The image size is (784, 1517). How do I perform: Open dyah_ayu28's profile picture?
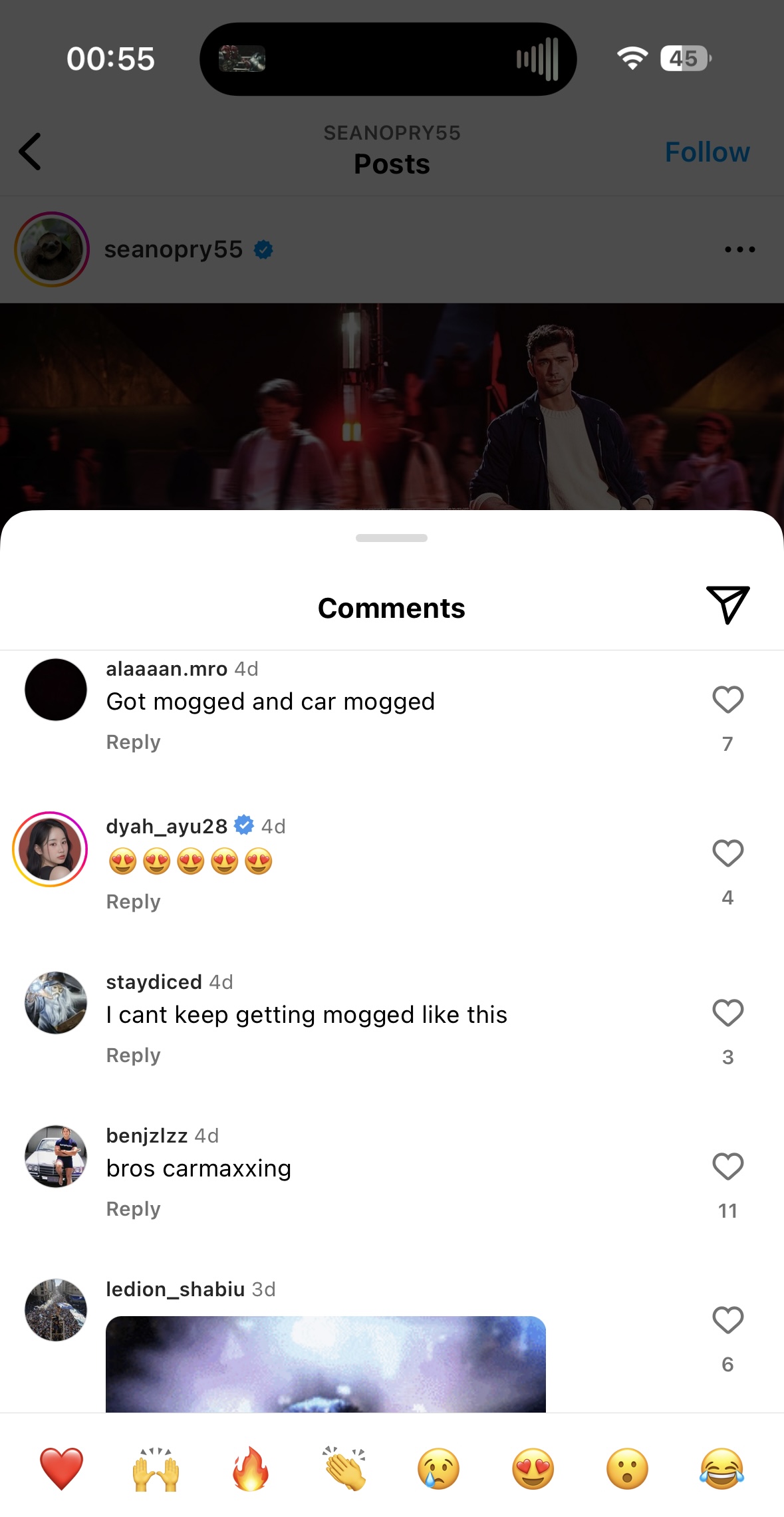[x=51, y=849]
